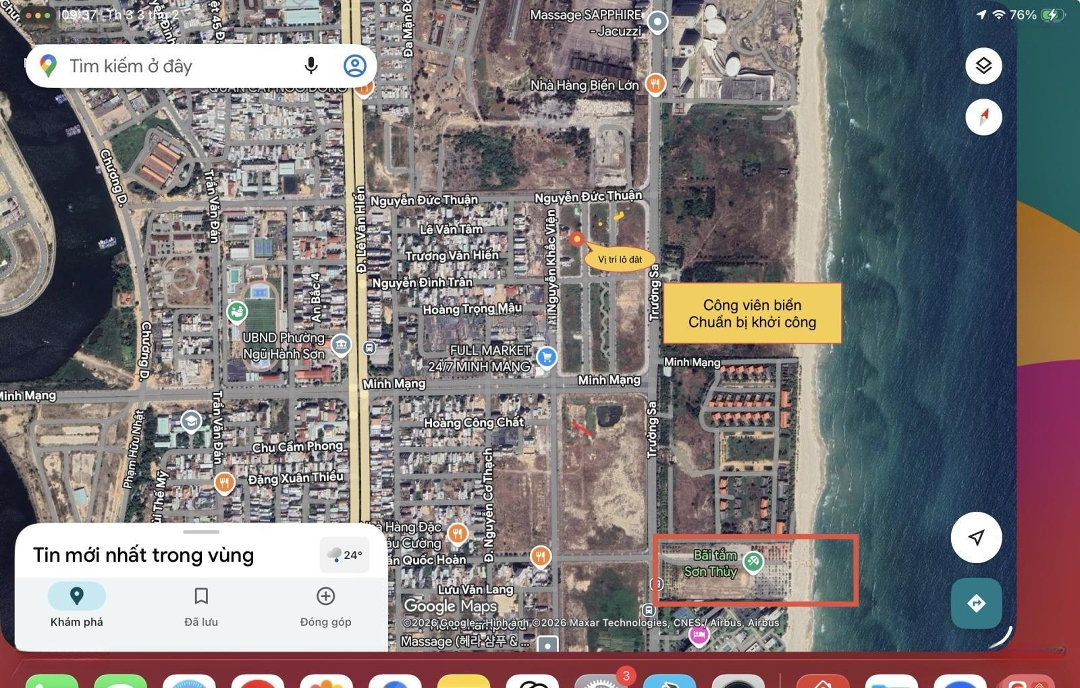
Task: Tap the compass to reset north
Action: (983, 117)
